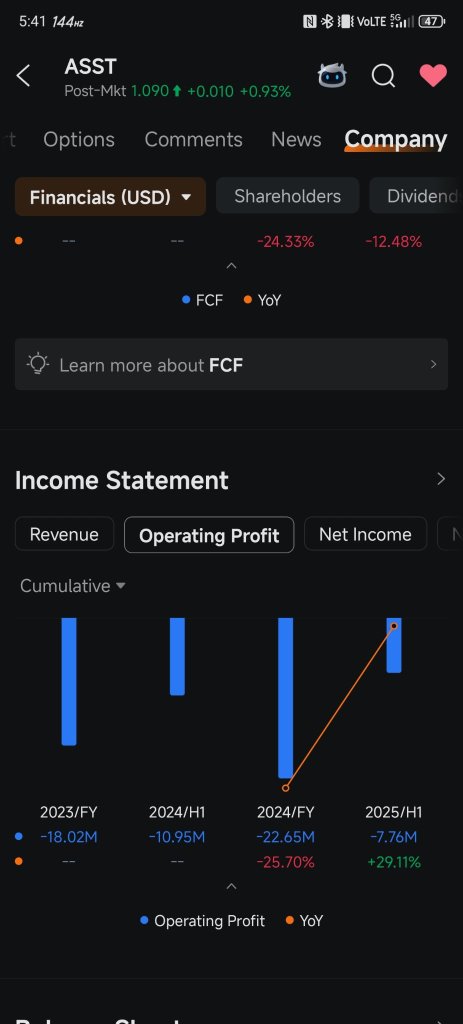The height and width of the screenshot is (1024, 463).
Task: Collapse Operating Profit chart using the caret
Action: coord(231,886)
